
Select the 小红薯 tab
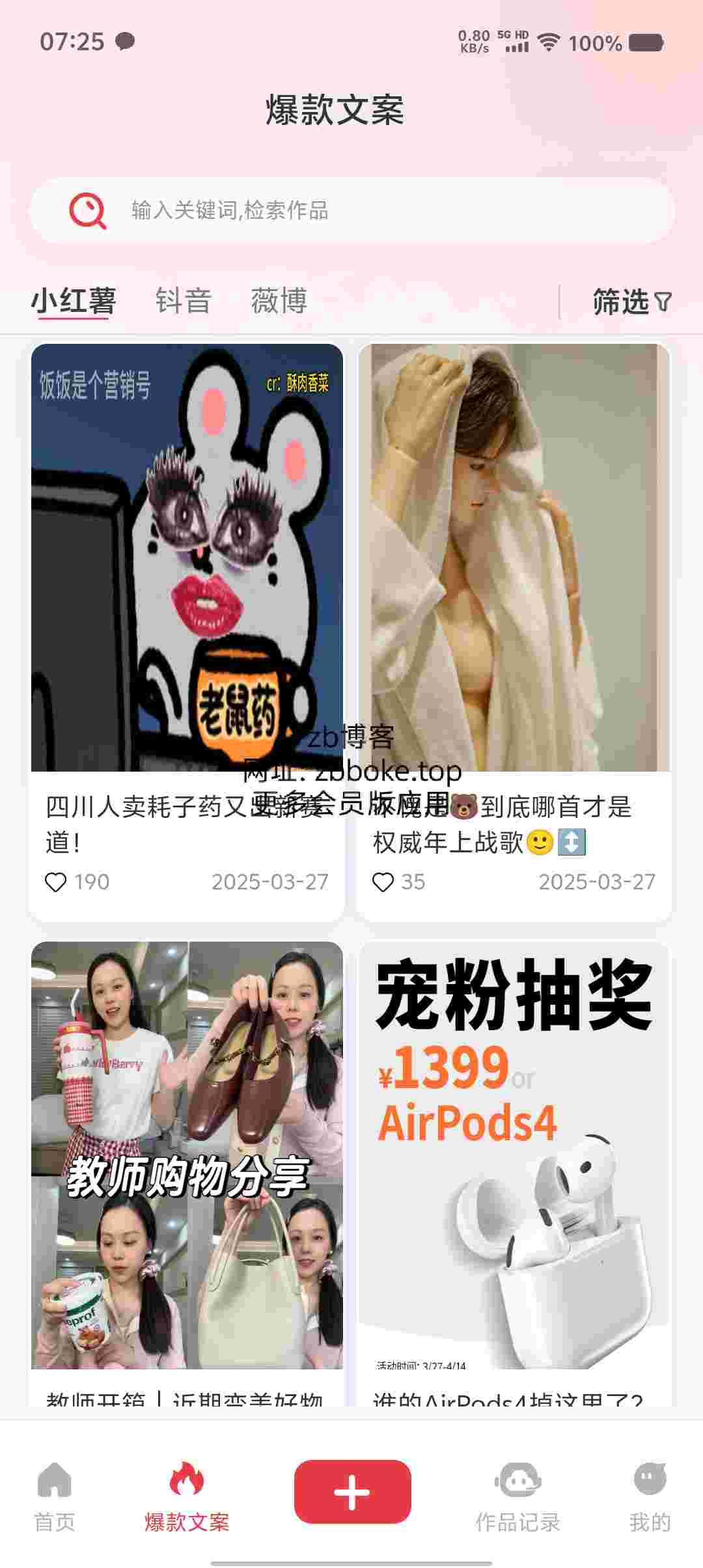pyautogui.click(x=74, y=302)
